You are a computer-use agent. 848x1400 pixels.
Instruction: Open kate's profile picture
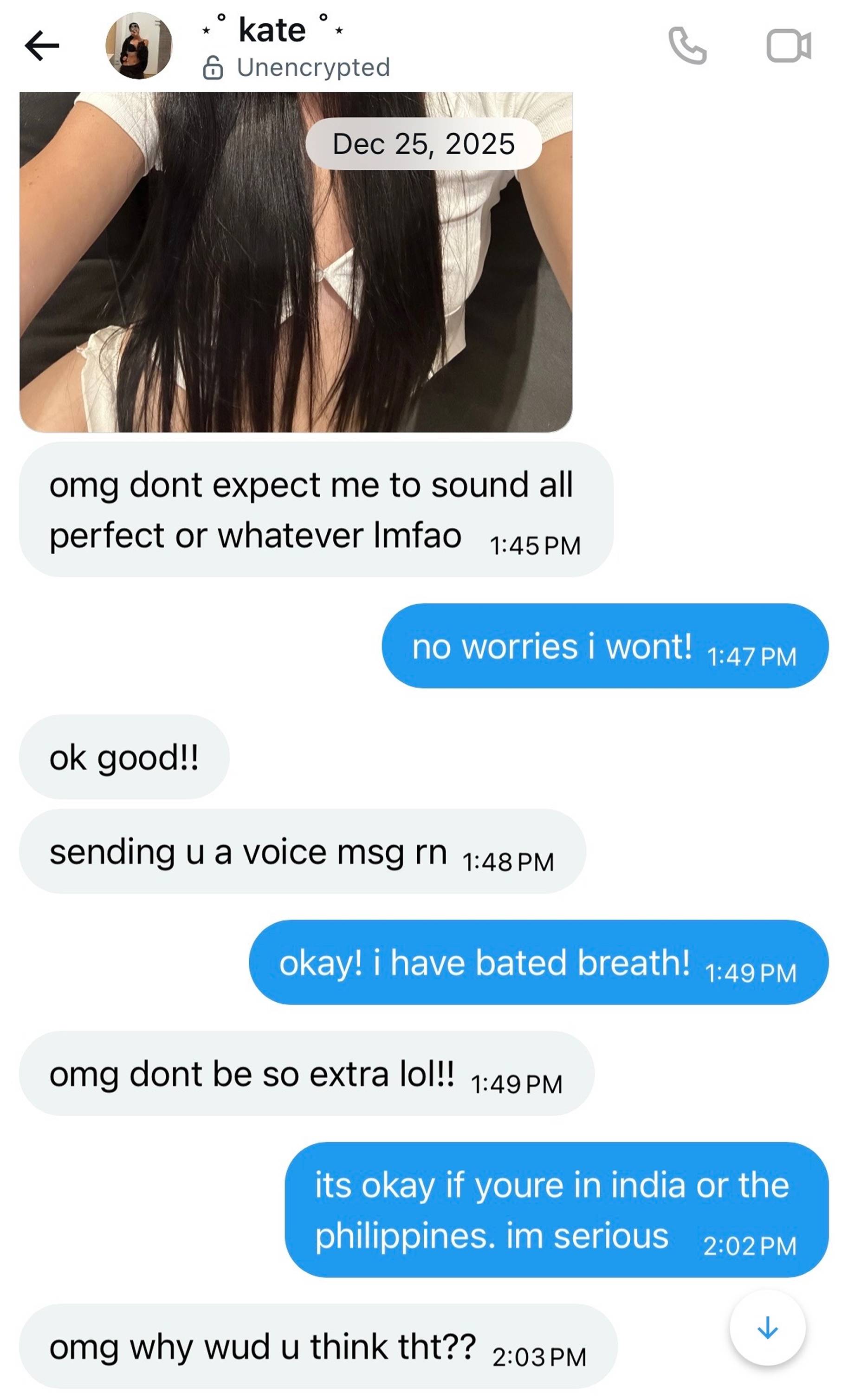pos(139,45)
